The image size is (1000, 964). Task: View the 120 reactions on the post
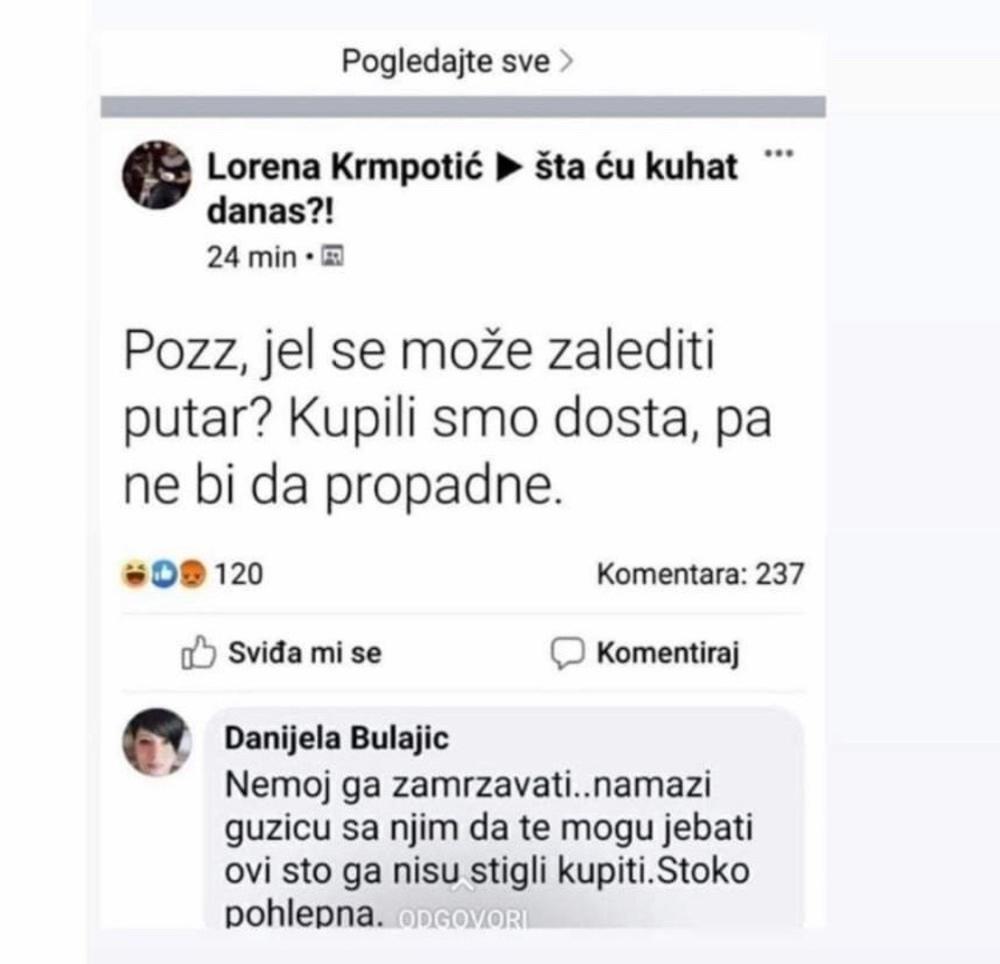(x=191, y=574)
